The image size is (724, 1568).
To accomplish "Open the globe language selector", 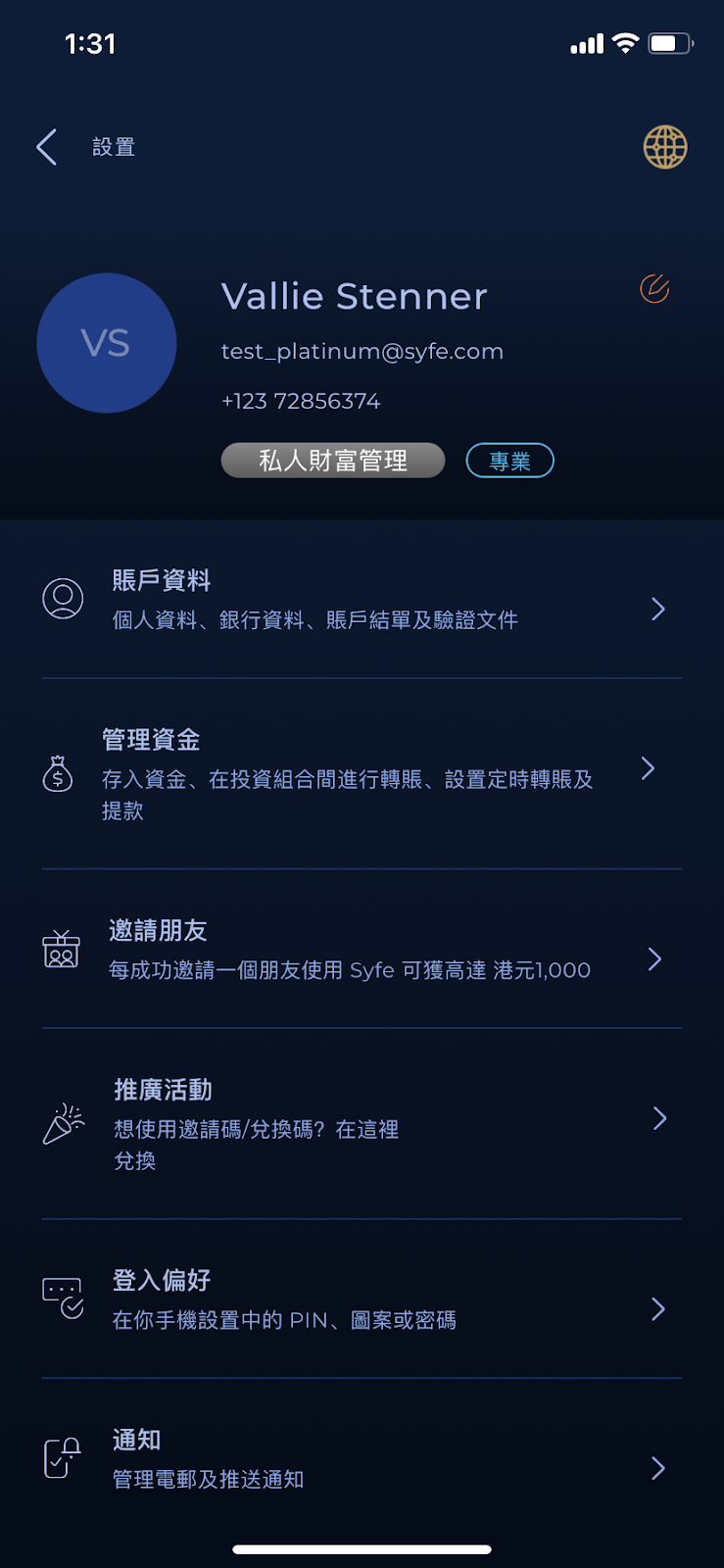I will pos(664,147).
